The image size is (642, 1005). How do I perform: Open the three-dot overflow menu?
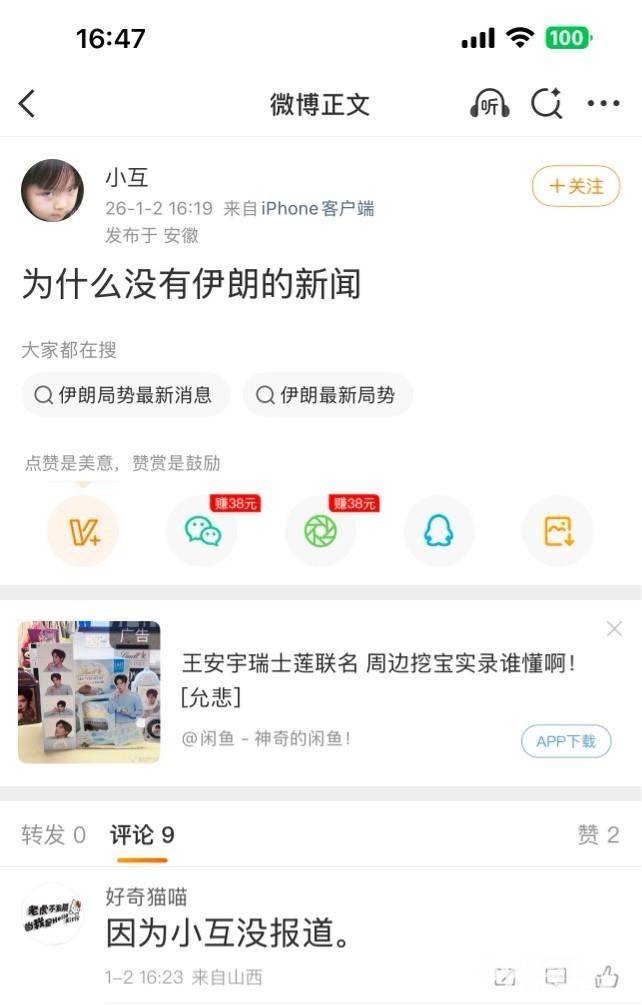603,104
